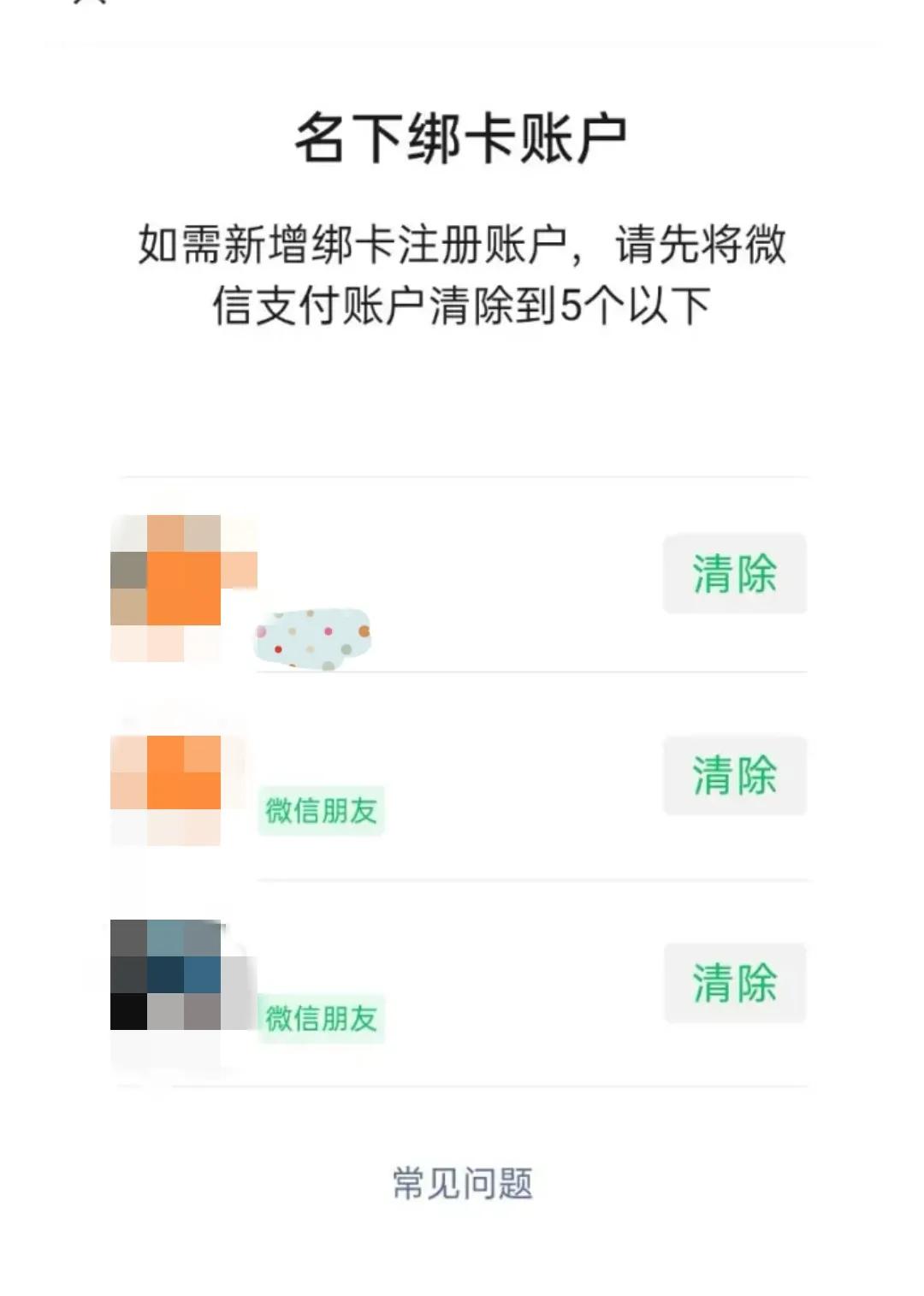Viewport: 924px width, 1296px height.
Task: Clear the first bound account with 清除
Action: 734,575
